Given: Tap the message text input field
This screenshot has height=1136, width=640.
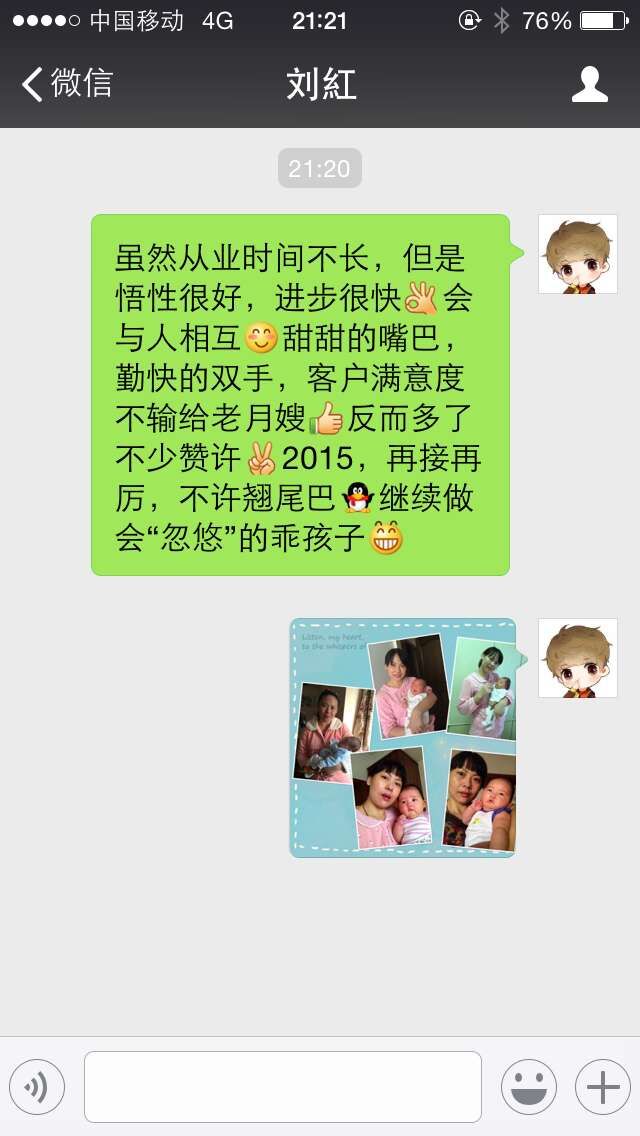Looking at the screenshot, I should tap(282, 1087).
